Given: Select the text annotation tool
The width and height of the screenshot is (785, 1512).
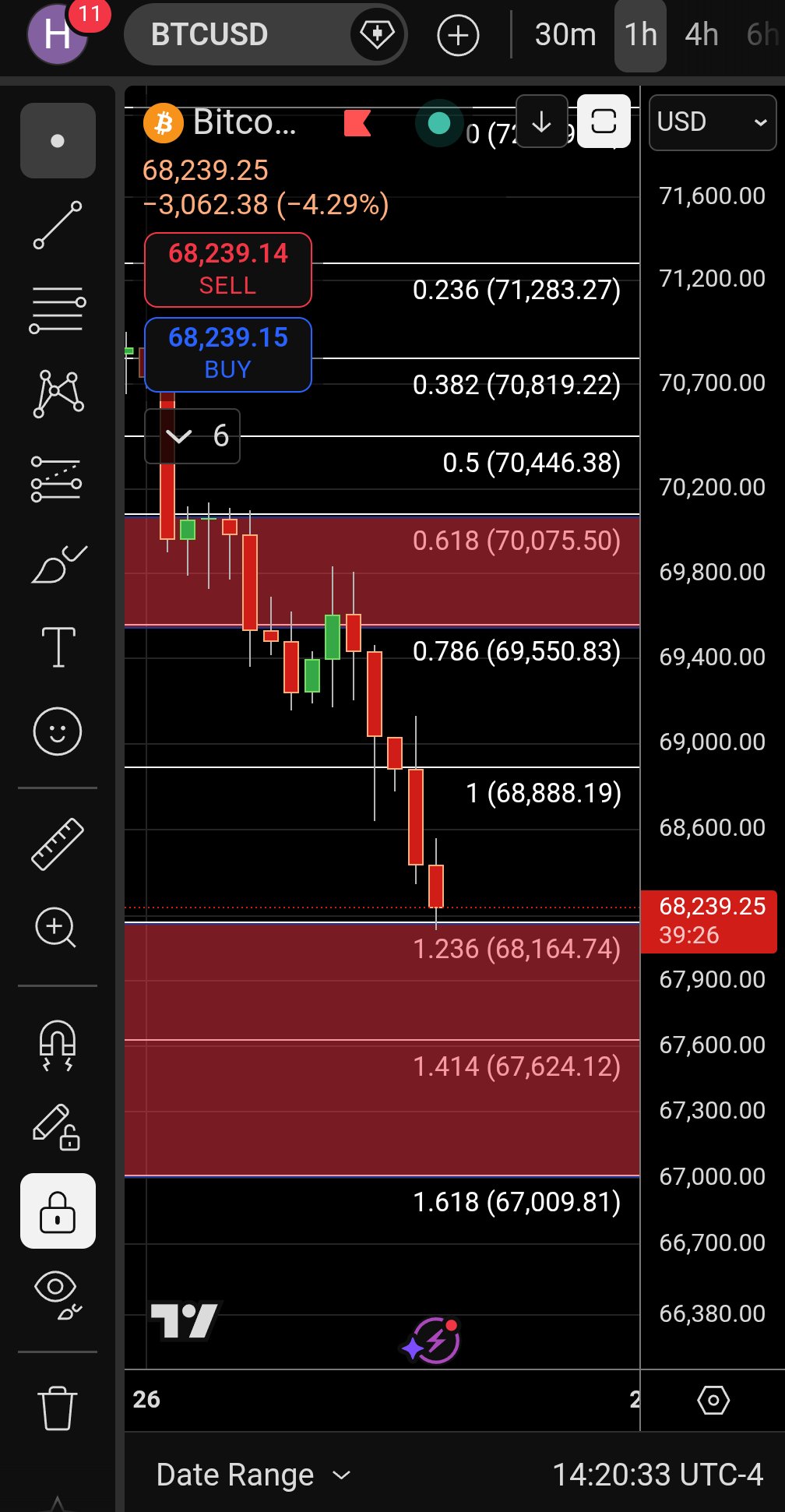Looking at the screenshot, I should click(x=58, y=647).
